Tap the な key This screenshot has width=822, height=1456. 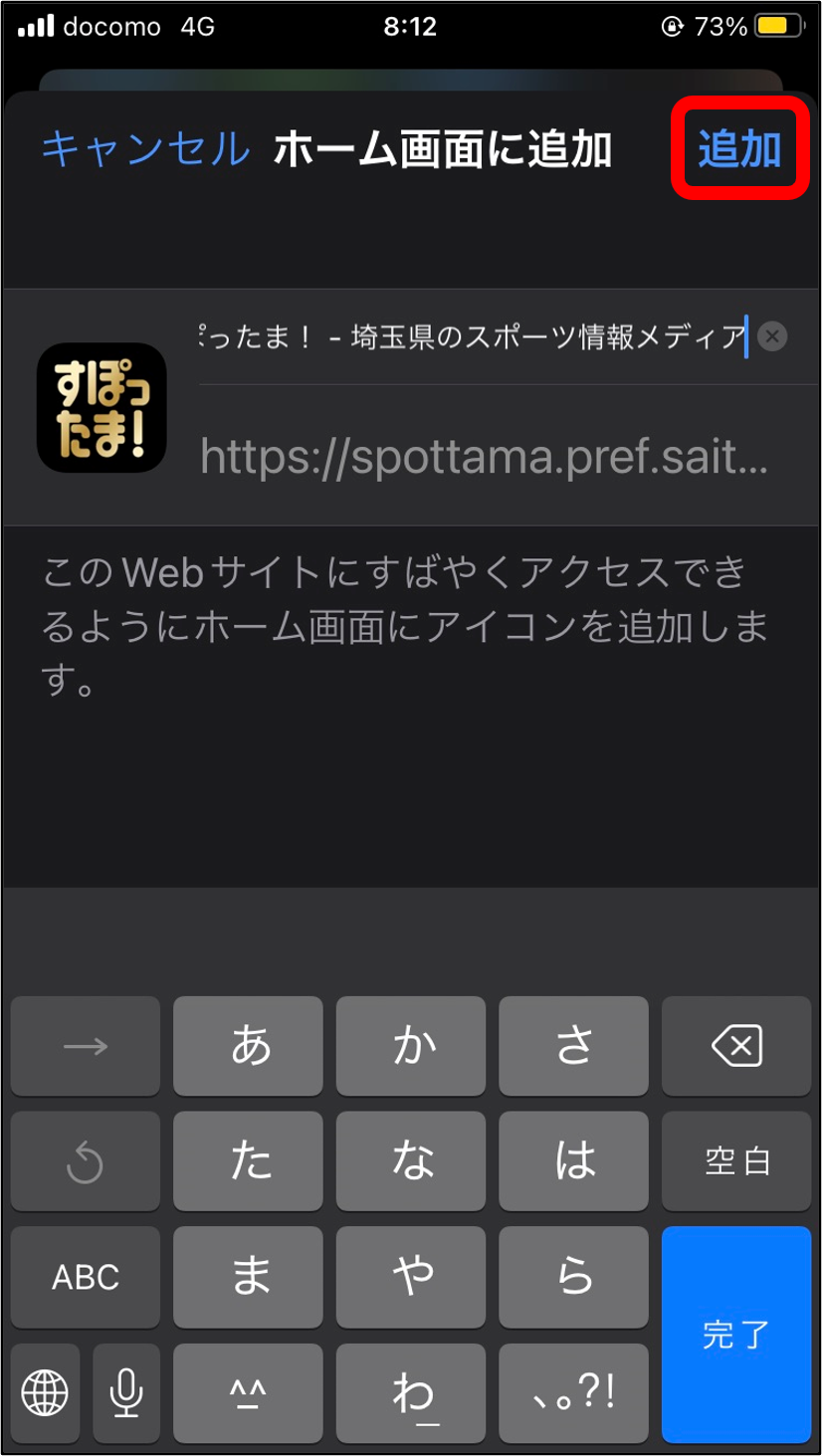pyautogui.click(x=411, y=1161)
